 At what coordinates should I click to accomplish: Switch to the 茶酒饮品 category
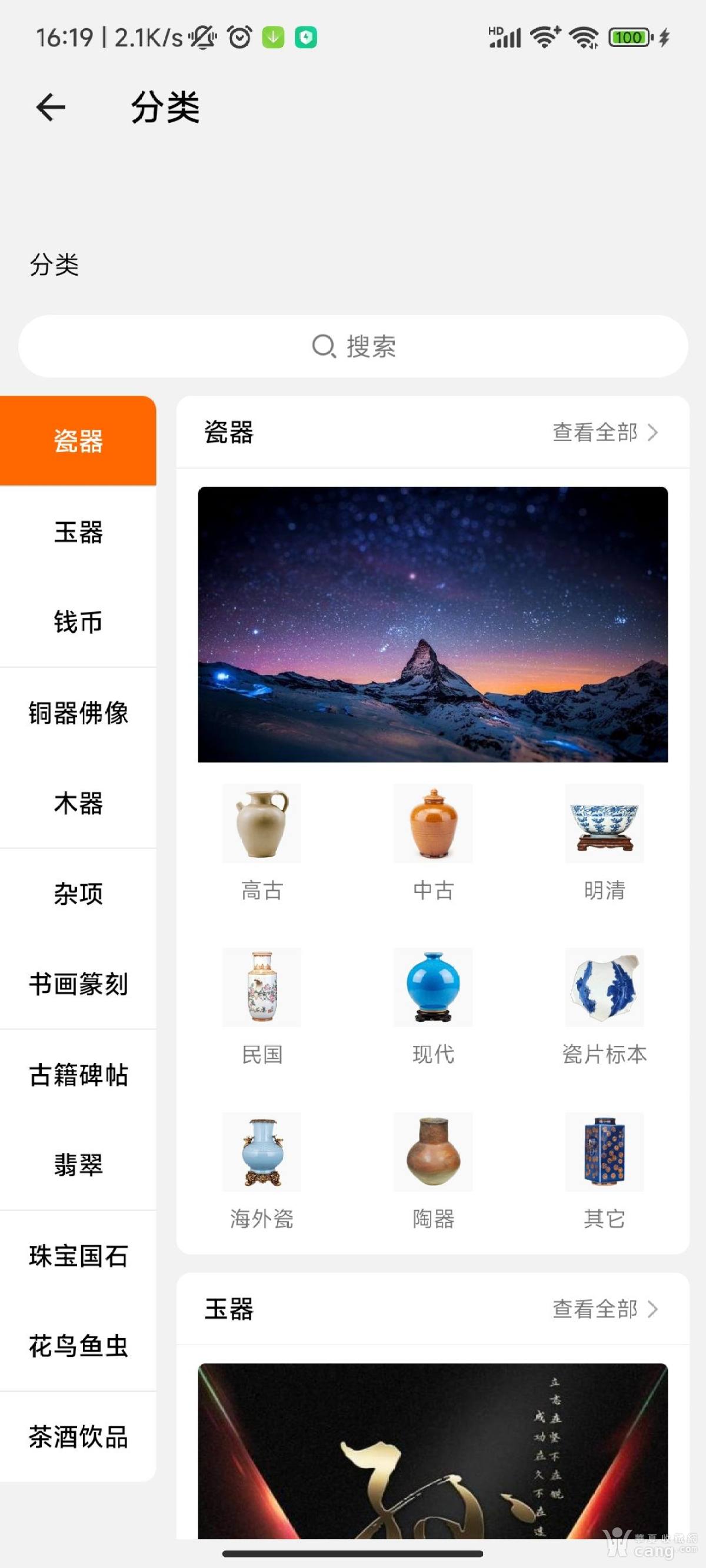click(78, 1436)
